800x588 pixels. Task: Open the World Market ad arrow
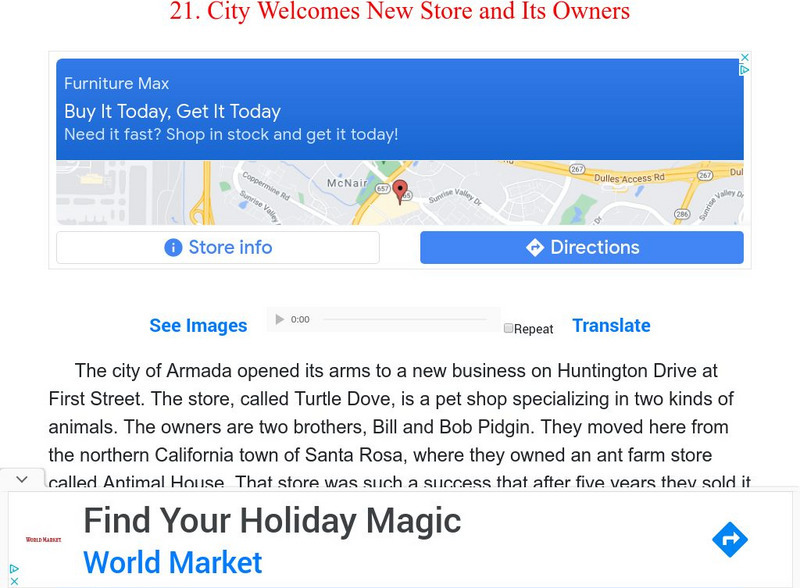click(x=730, y=541)
